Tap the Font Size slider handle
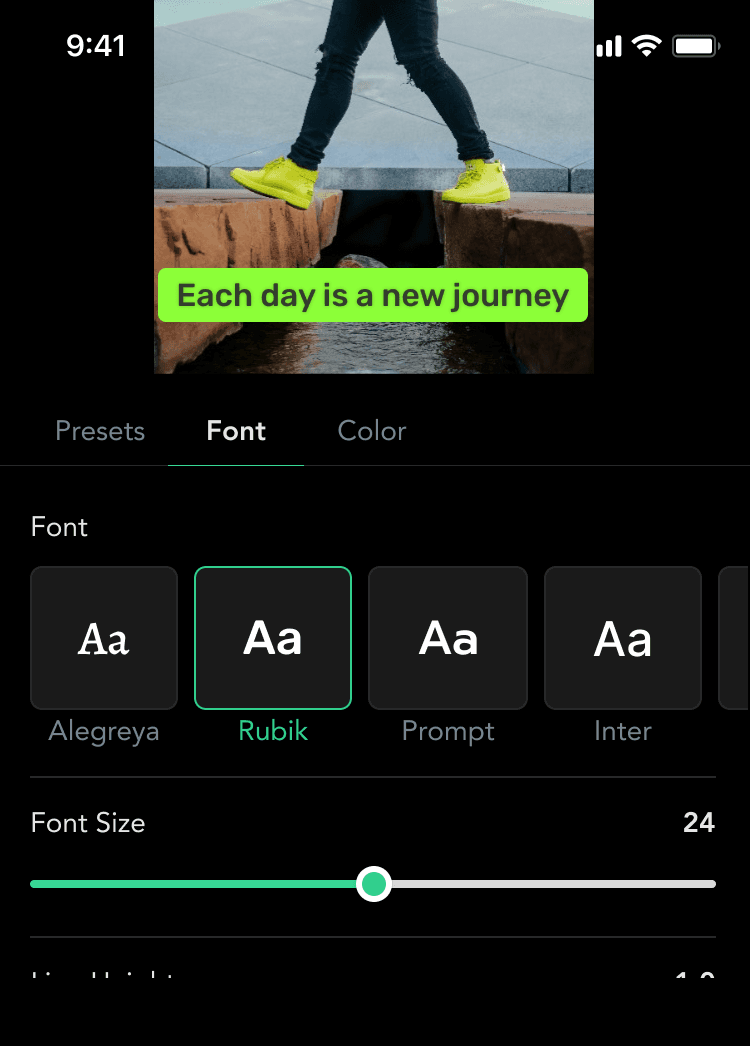The image size is (750, 1046). click(x=374, y=884)
